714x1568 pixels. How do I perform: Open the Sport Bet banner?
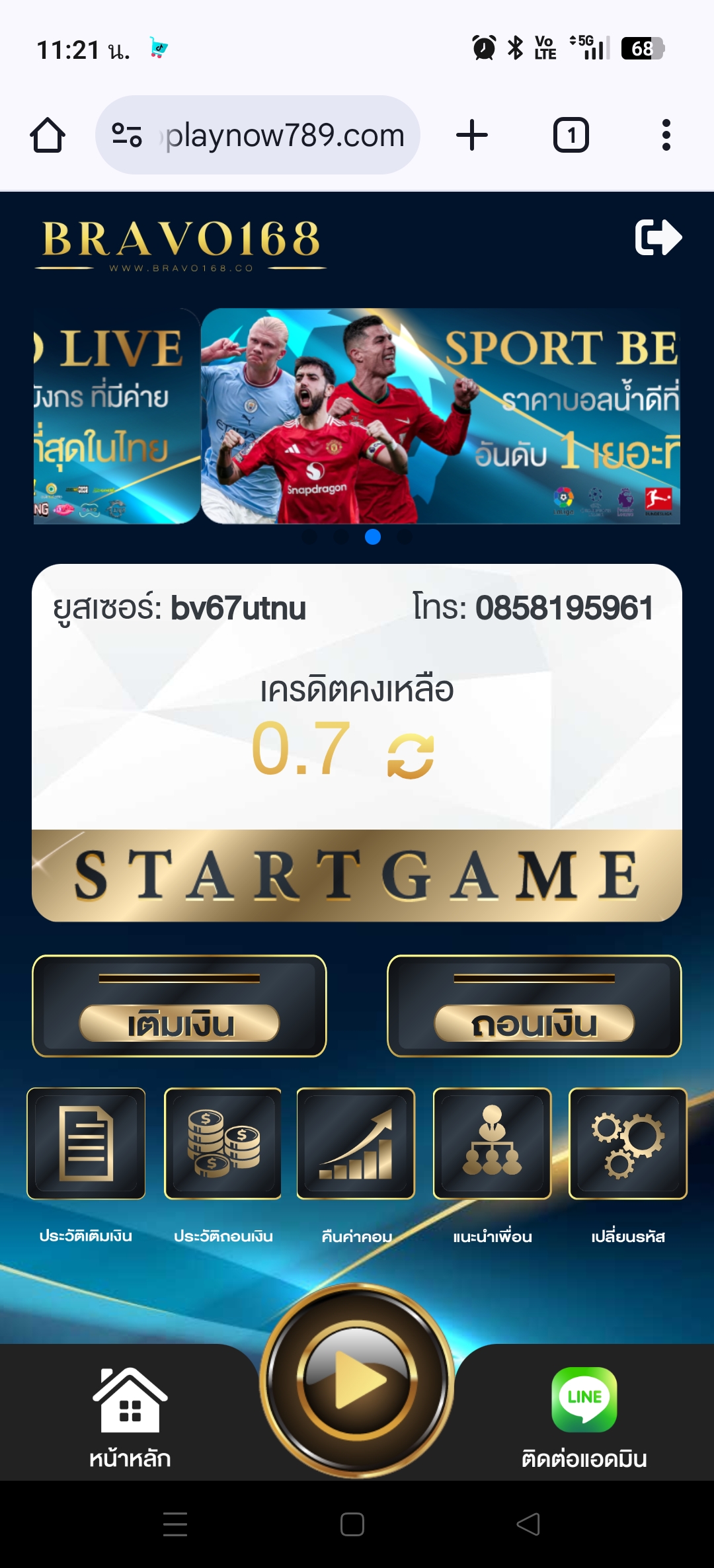point(440,416)
